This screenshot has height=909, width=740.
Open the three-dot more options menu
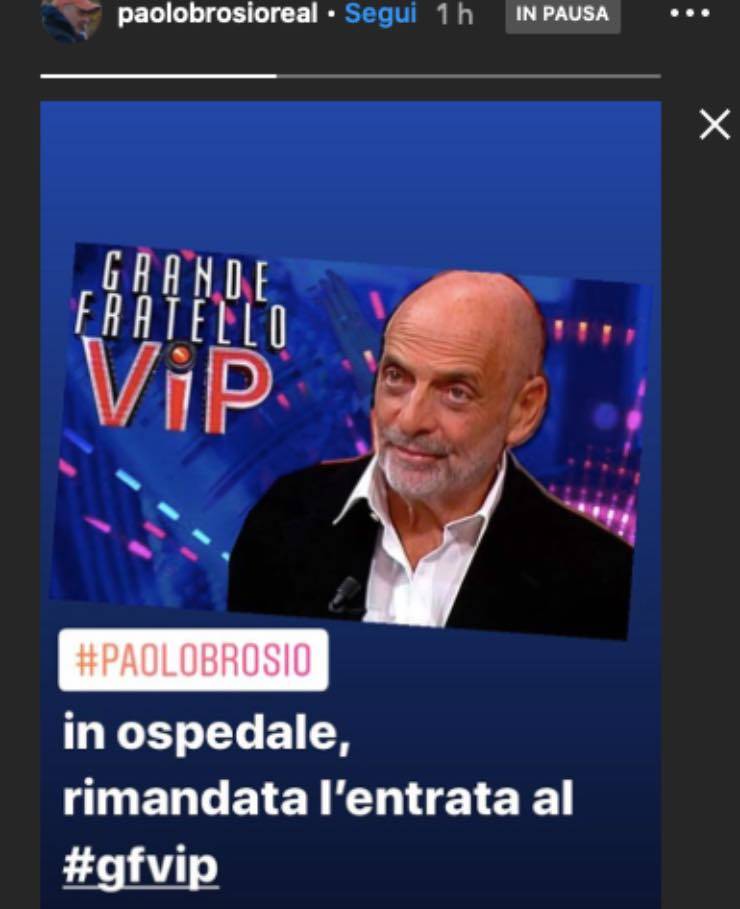coord(688,16)
